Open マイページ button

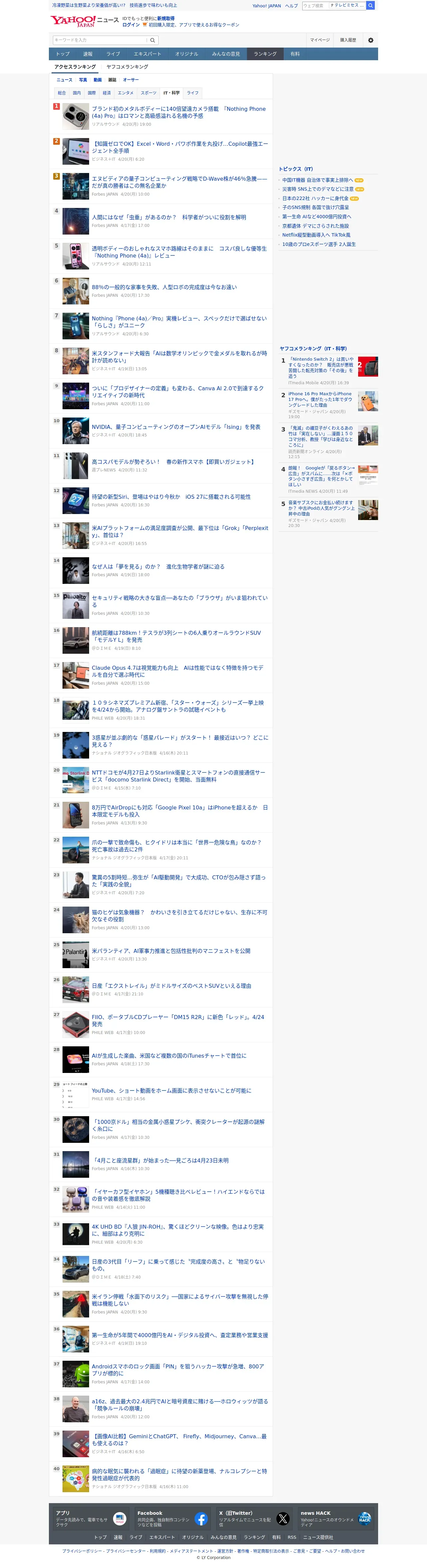point(320,40)
